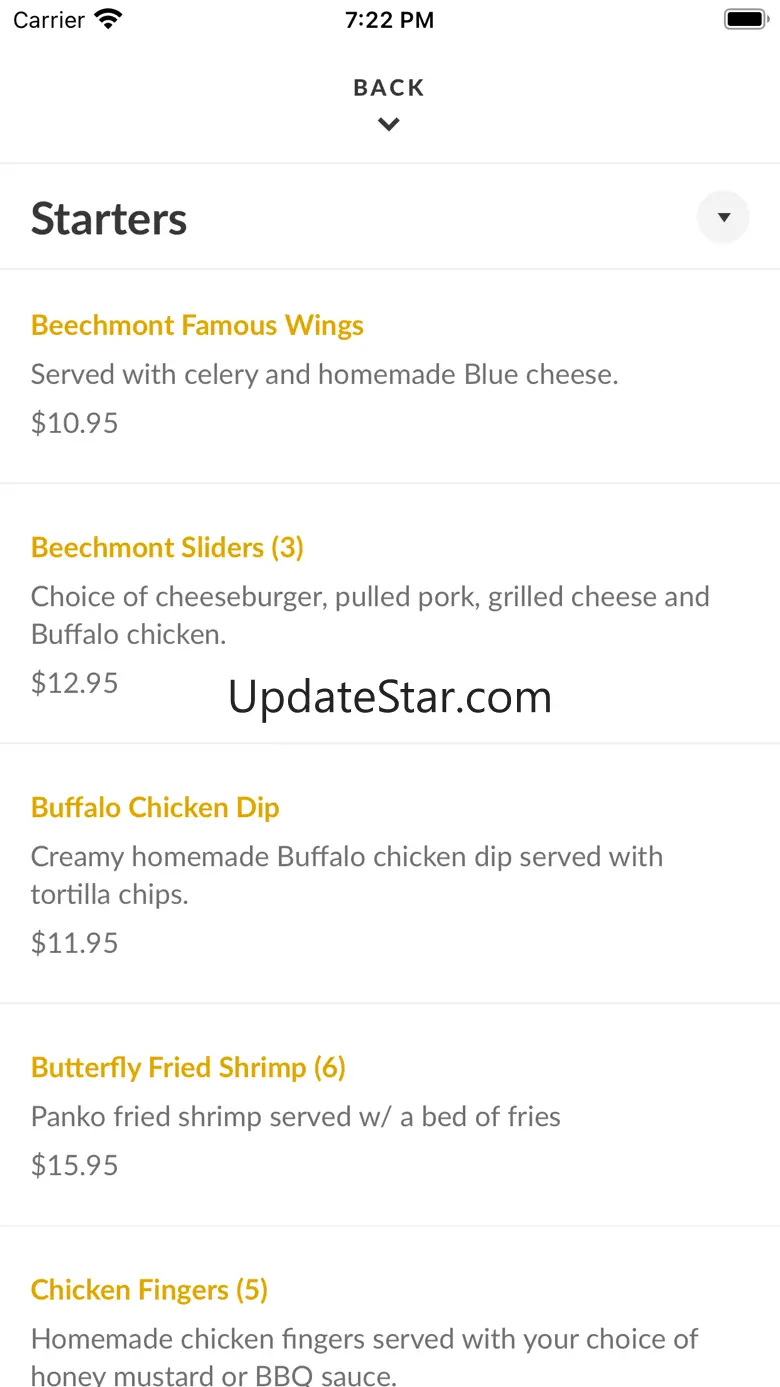
Task: Choose Butterfly Fried Shrimp (6)
Action: (x=188, y=1068)
